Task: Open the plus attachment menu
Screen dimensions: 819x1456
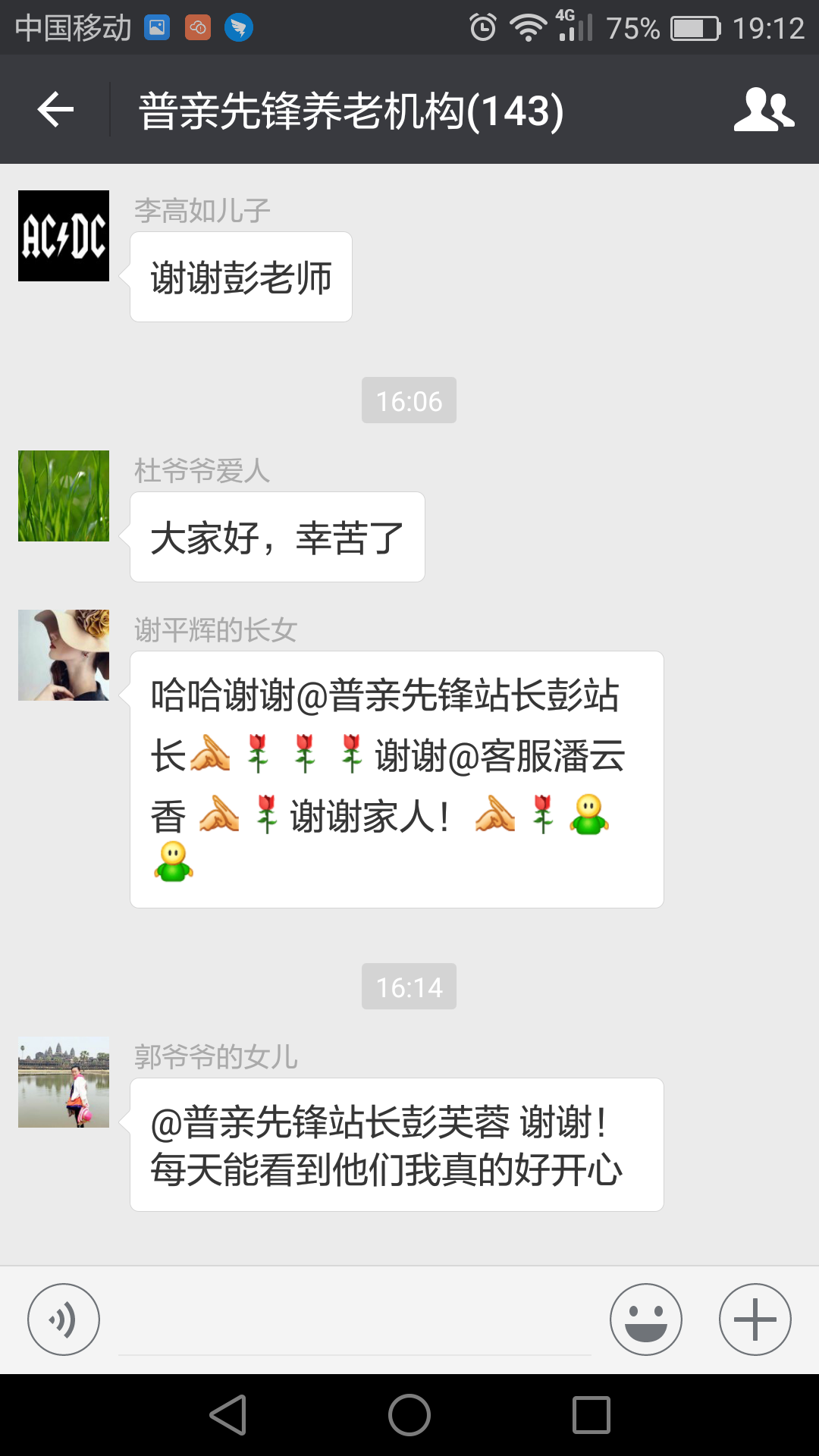Action: (x=755, y=1319)
